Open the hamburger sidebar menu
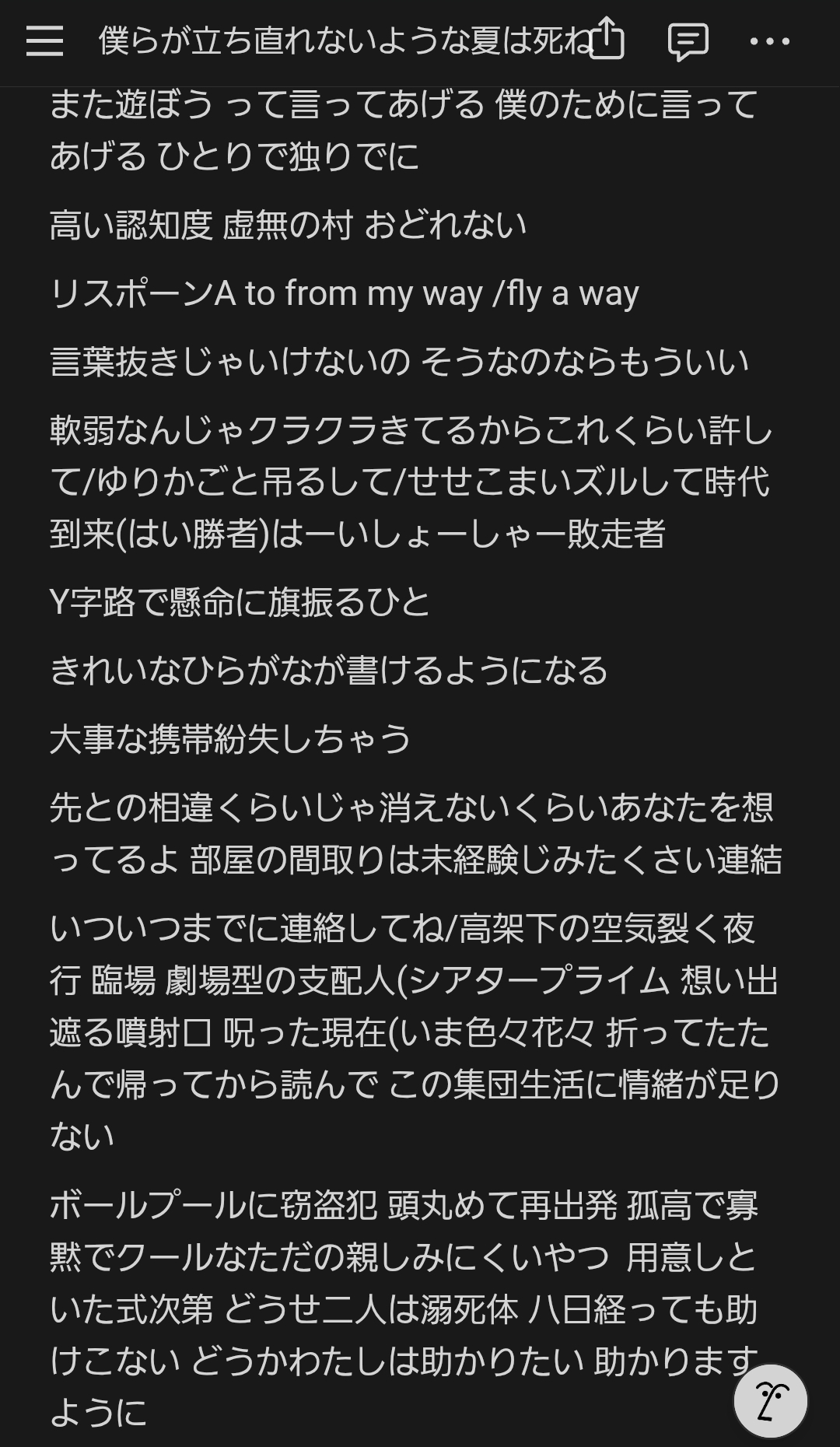 [44, 40]
